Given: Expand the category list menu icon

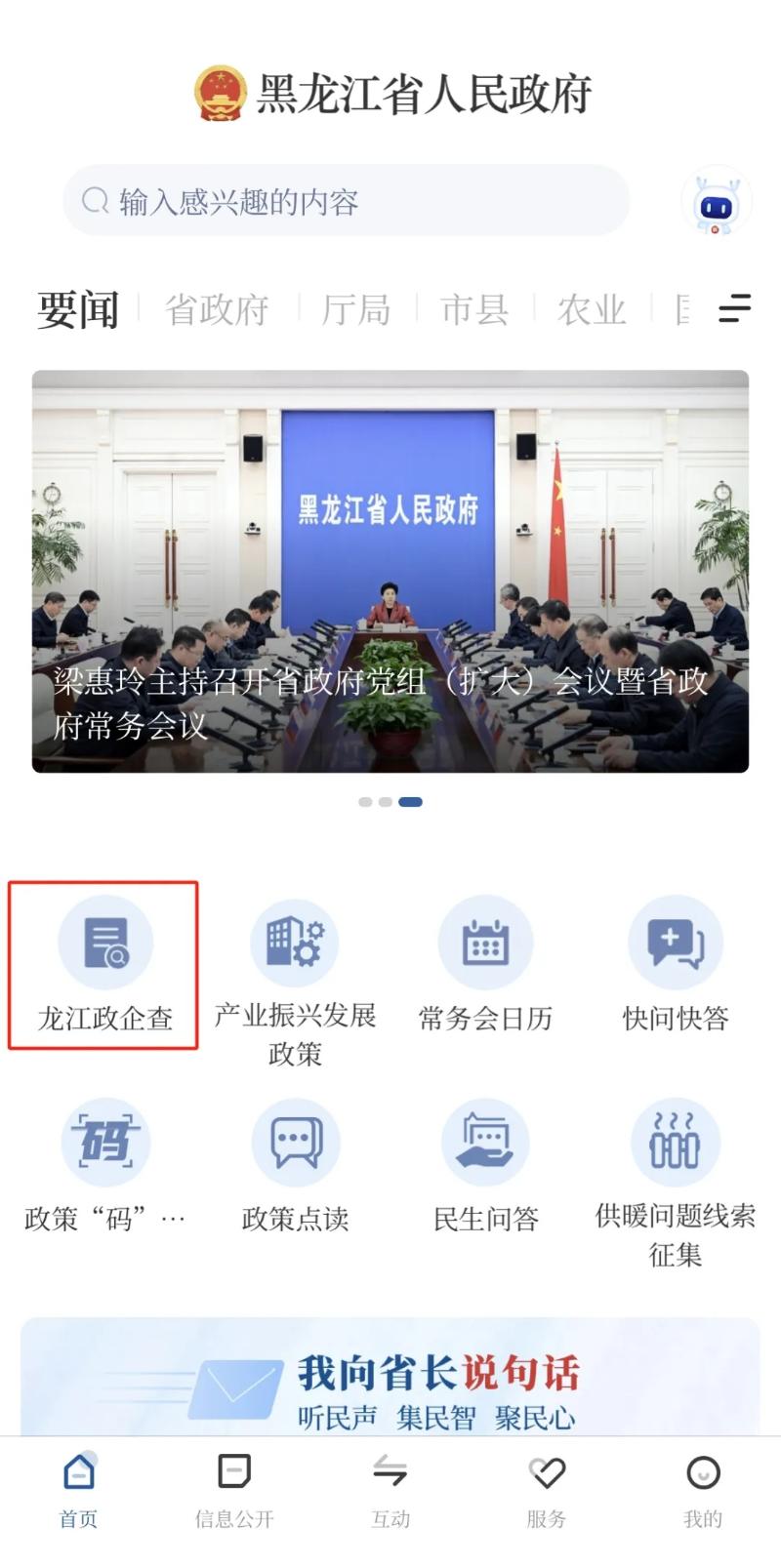Looking at the screenshot, I should (x=734, y=308).
